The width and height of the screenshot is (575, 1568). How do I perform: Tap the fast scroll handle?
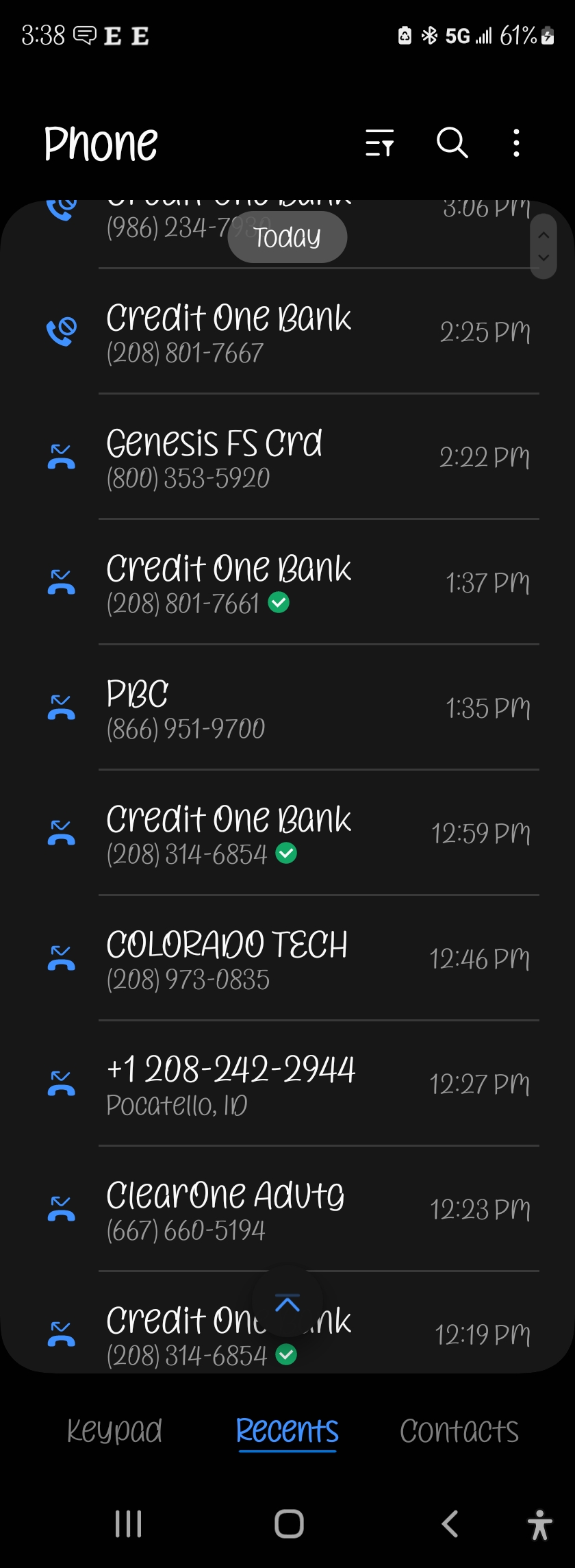544,247
